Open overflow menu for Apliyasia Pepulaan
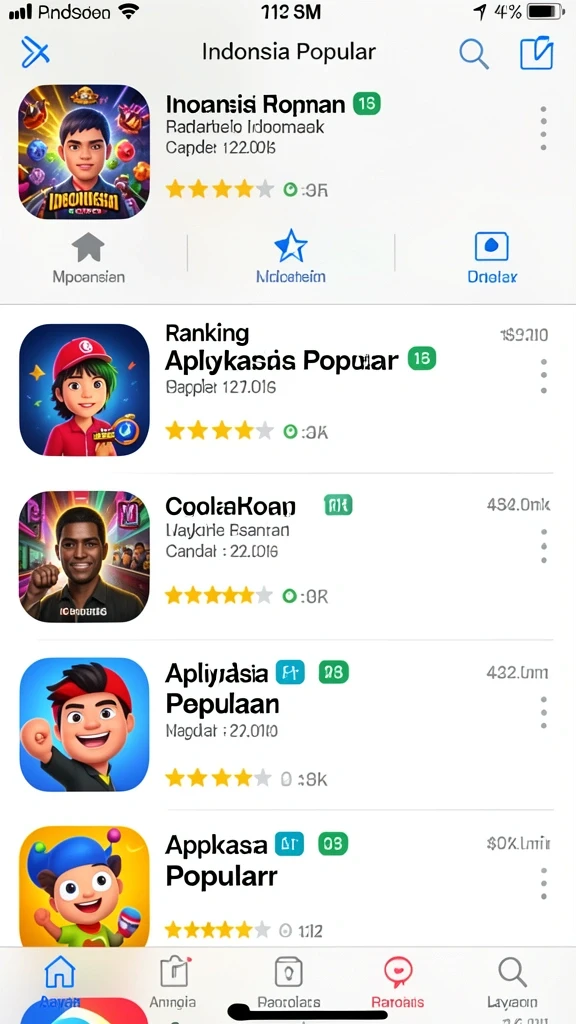 (x=543, y=712)
